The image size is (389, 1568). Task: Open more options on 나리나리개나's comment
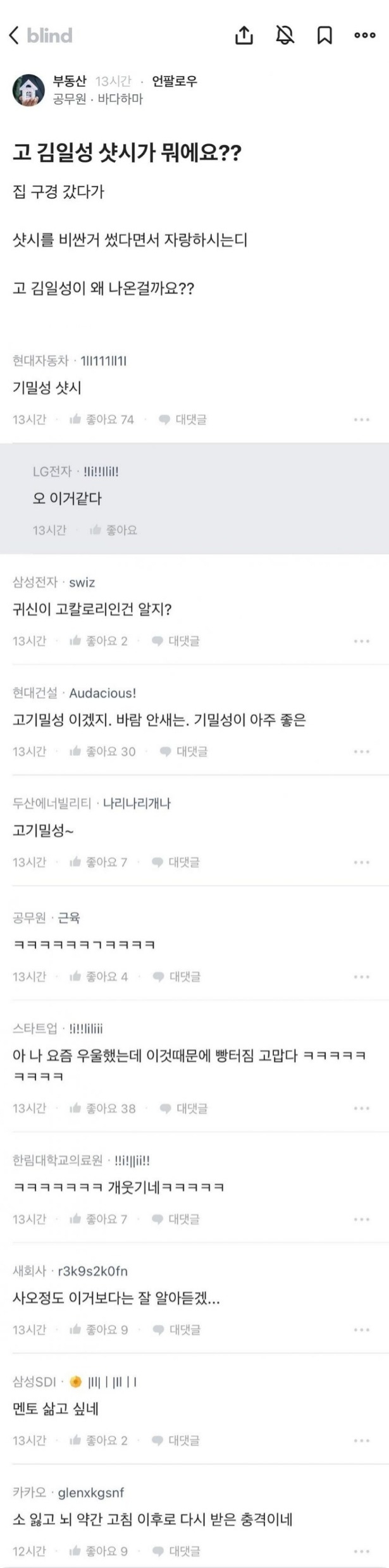(x=362, y=862)
